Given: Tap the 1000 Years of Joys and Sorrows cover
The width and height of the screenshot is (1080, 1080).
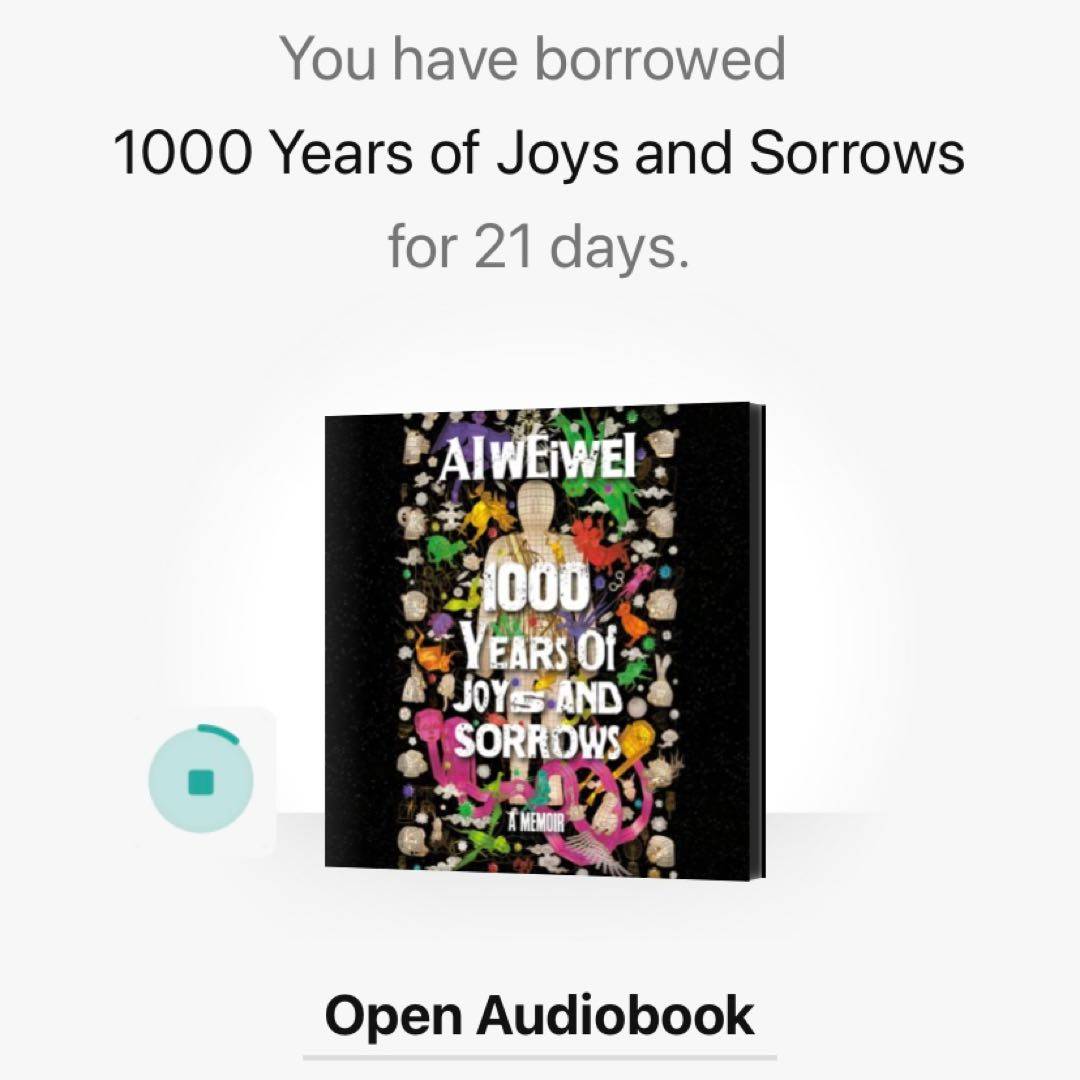Looking at the screenshot, I should tap(542, 640).
